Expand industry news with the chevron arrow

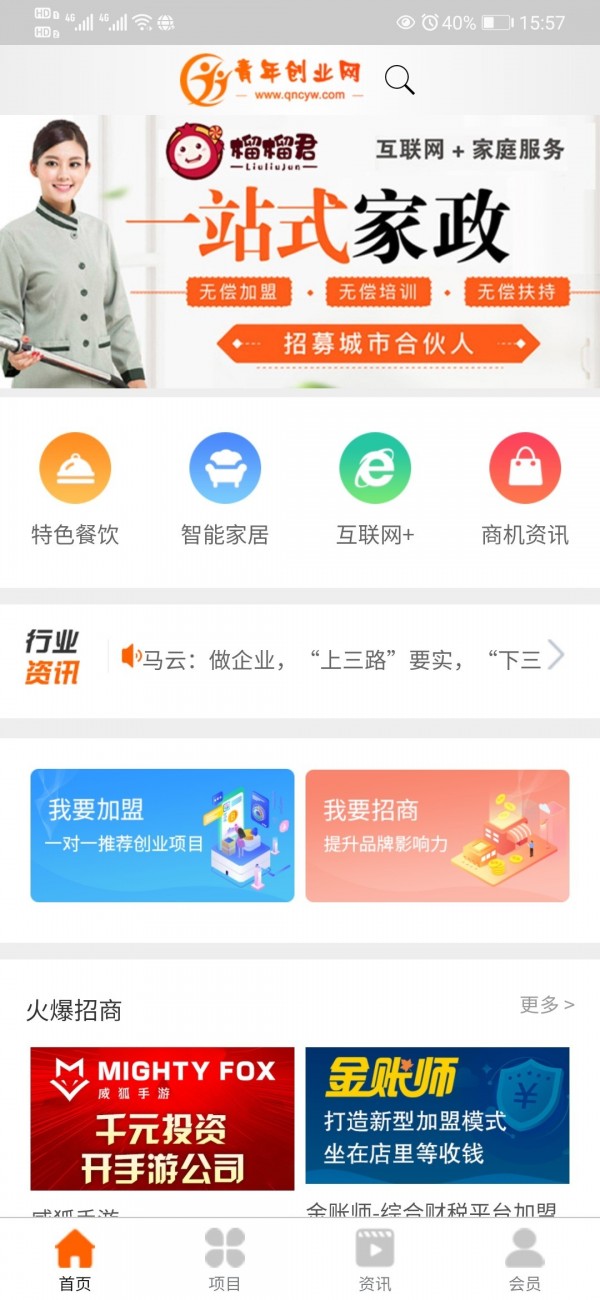pyautogui.click(x=556, y=656)
